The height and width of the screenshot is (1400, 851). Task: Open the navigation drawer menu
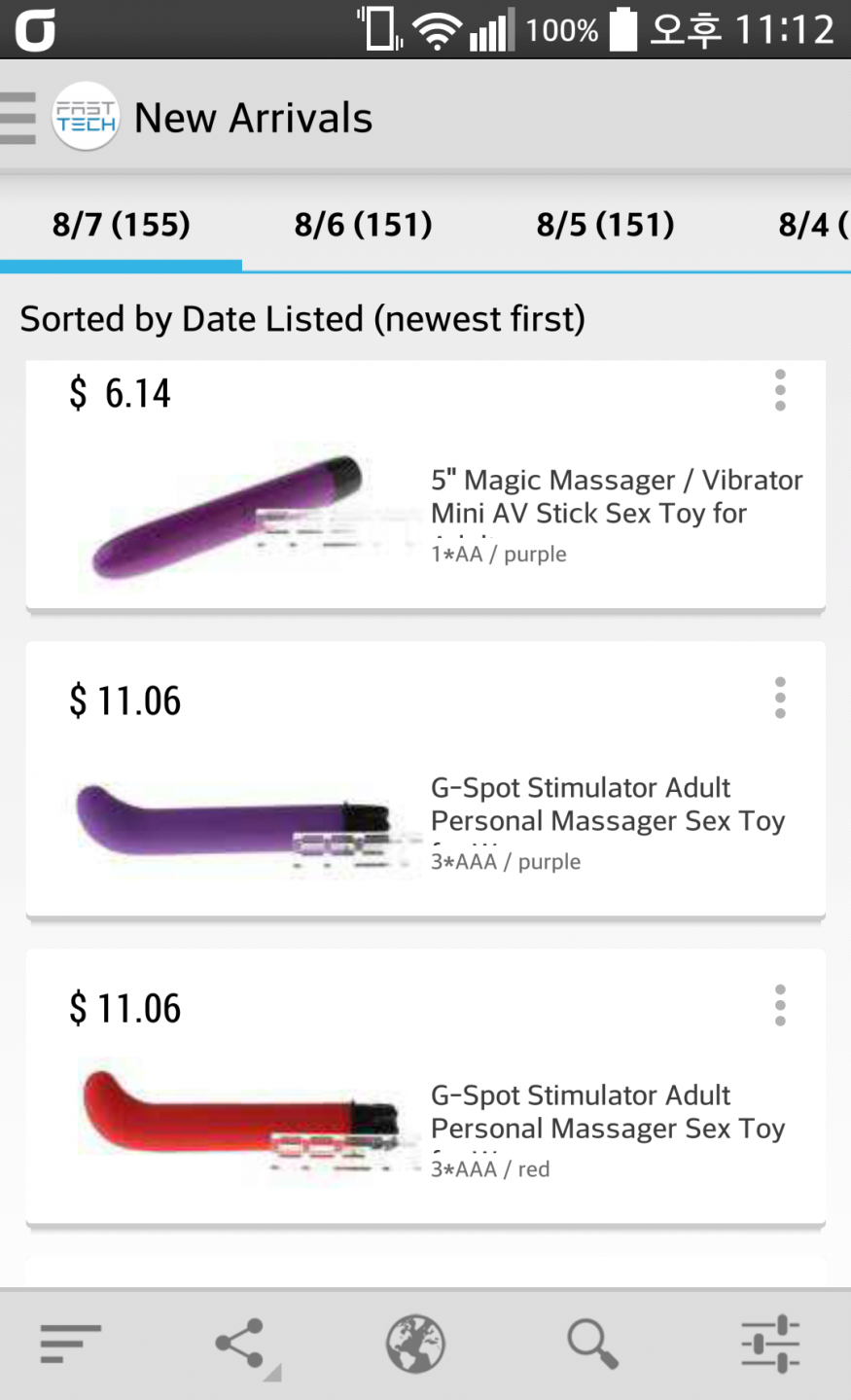tap(19, 119)
